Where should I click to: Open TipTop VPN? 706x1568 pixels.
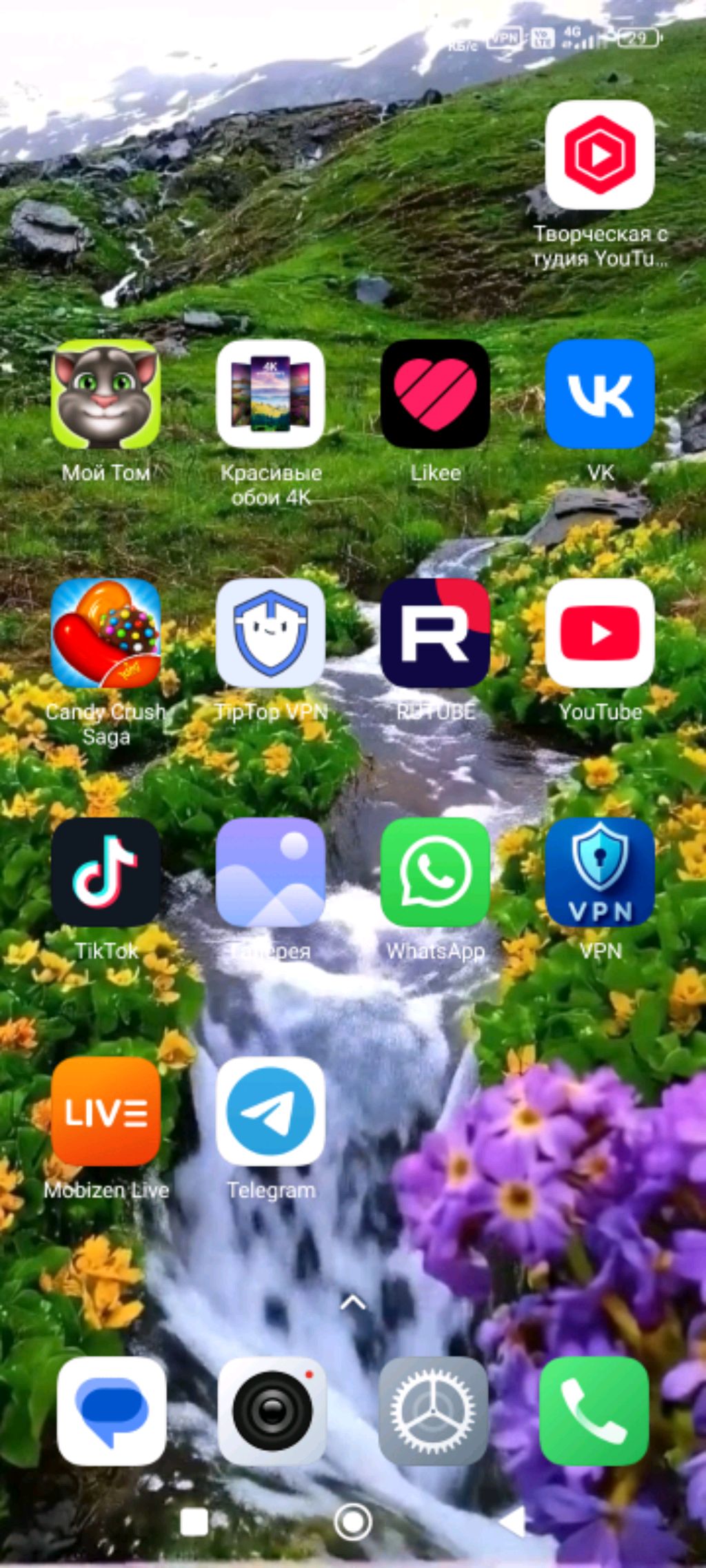click(x=270, y=633)
